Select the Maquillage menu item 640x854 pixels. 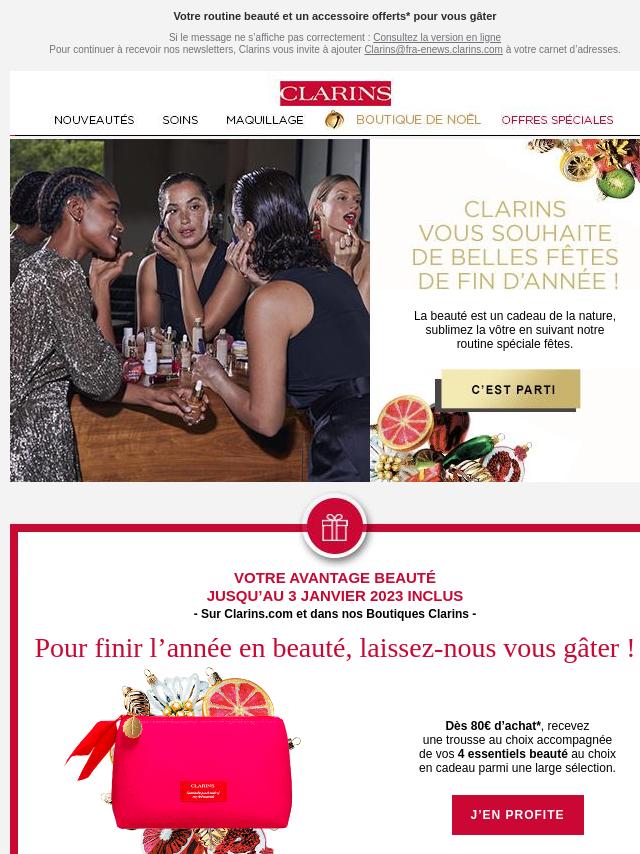pos(264,120)
